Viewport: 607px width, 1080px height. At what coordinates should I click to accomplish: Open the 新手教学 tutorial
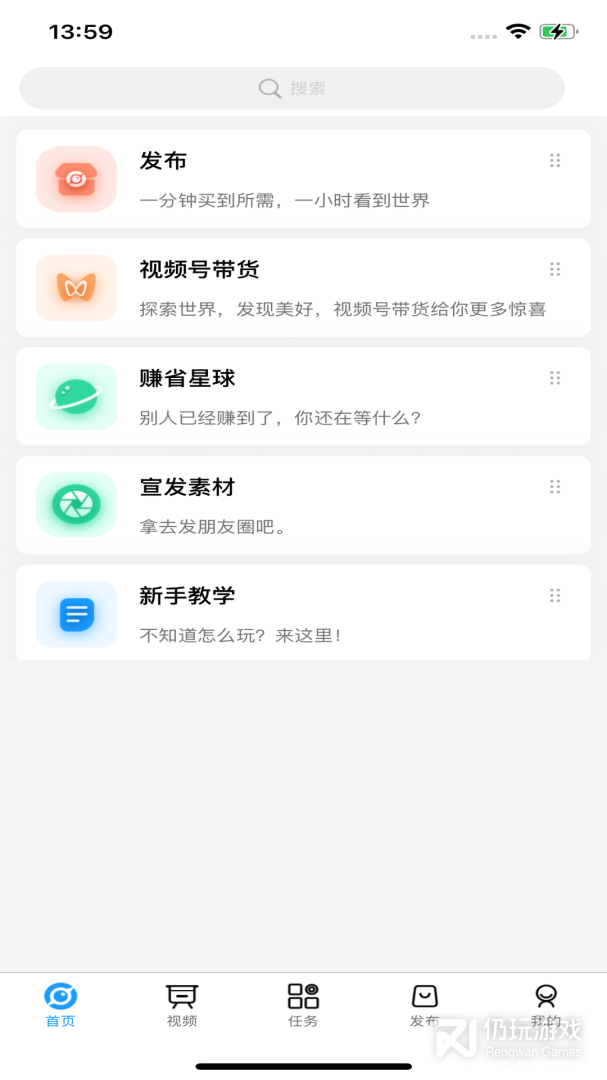coord(300,614)
